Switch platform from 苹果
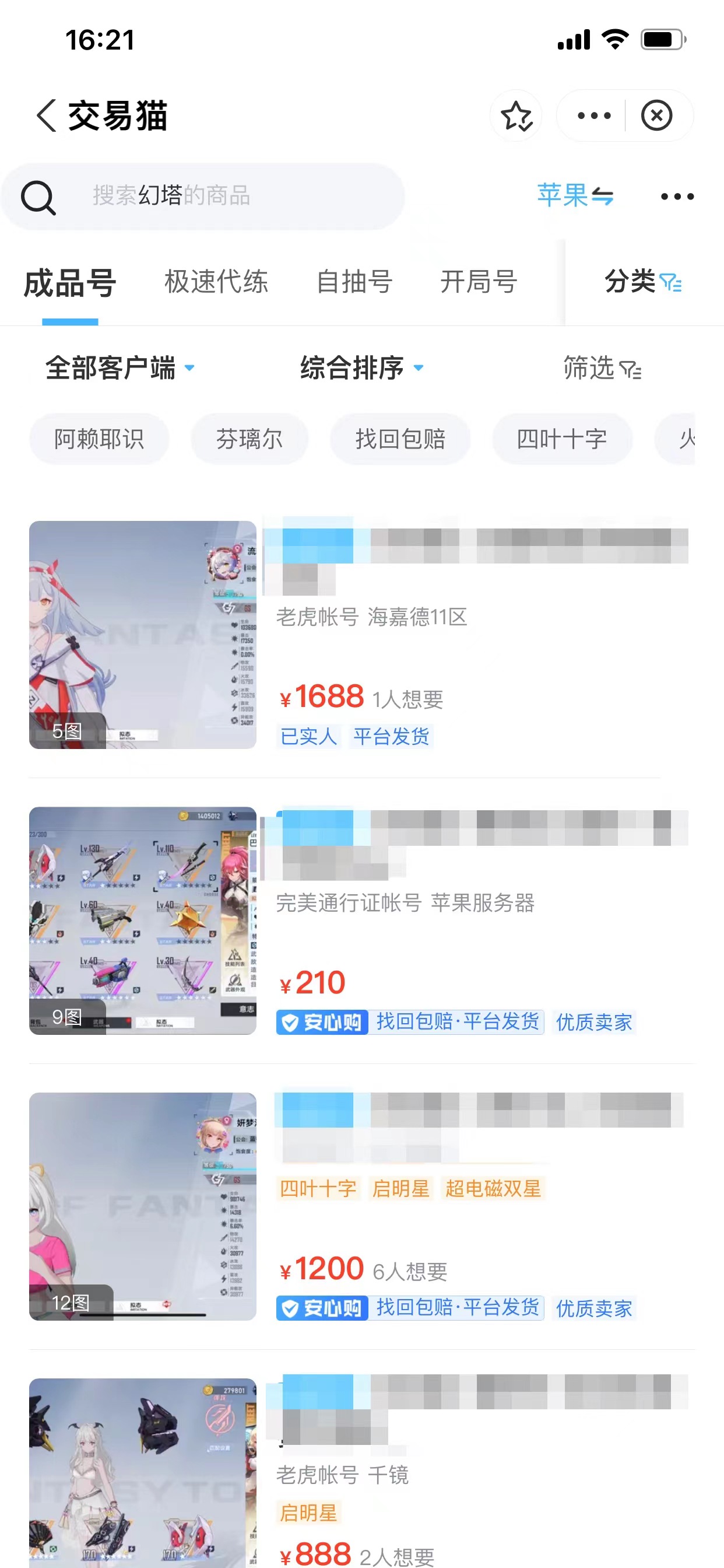 click(574, 196)
